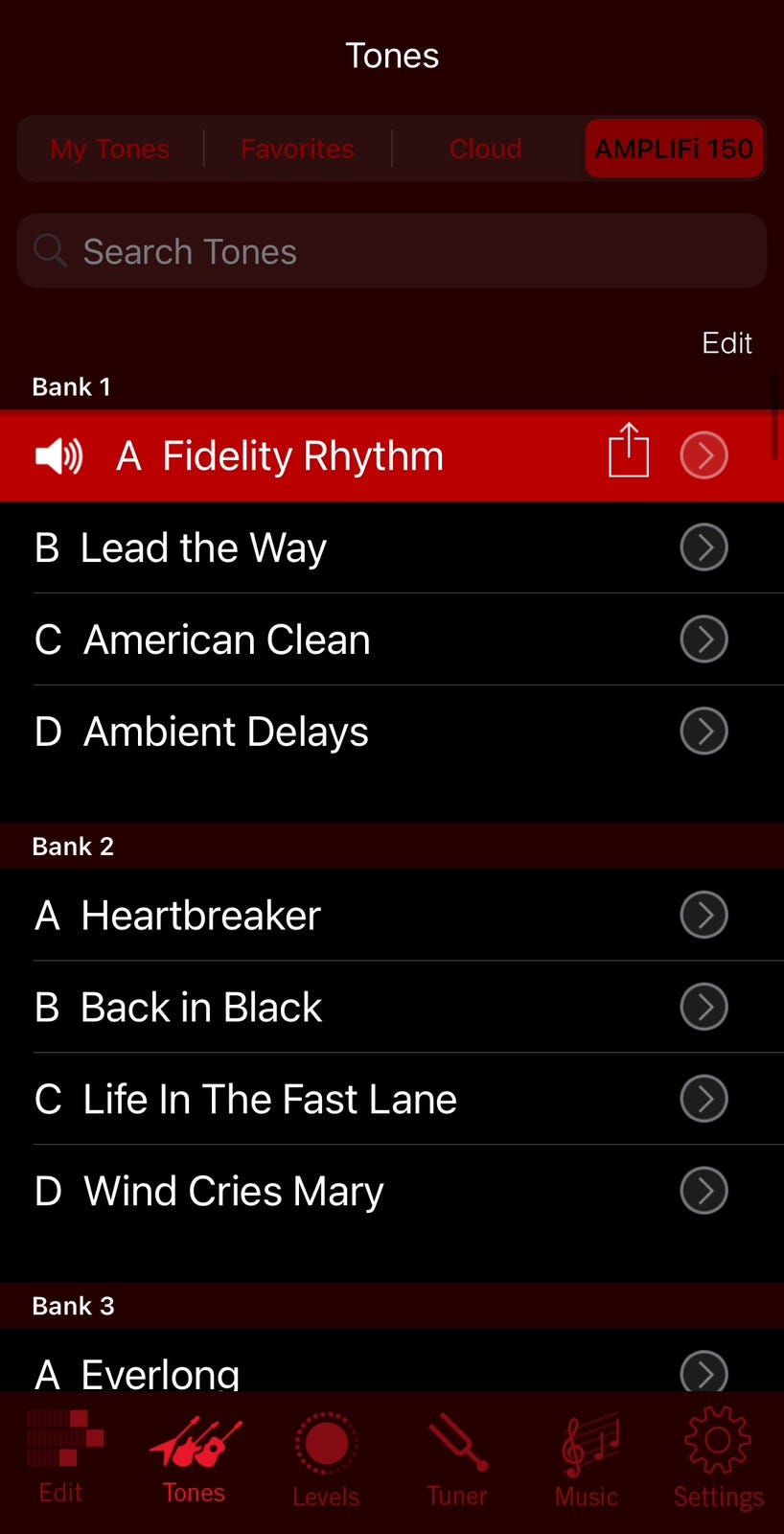Choose the Ambient Delays tone
The image size is (784, 1534).
(x=226, y=732)
